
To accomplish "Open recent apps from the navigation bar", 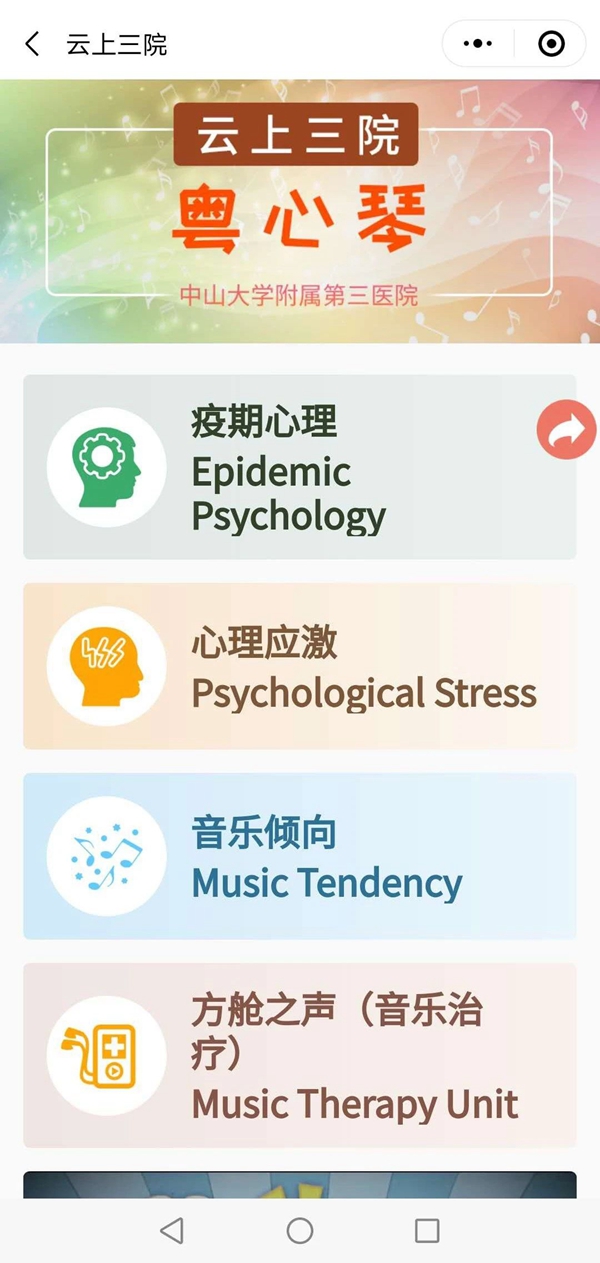I will [x=427, y=1230].
